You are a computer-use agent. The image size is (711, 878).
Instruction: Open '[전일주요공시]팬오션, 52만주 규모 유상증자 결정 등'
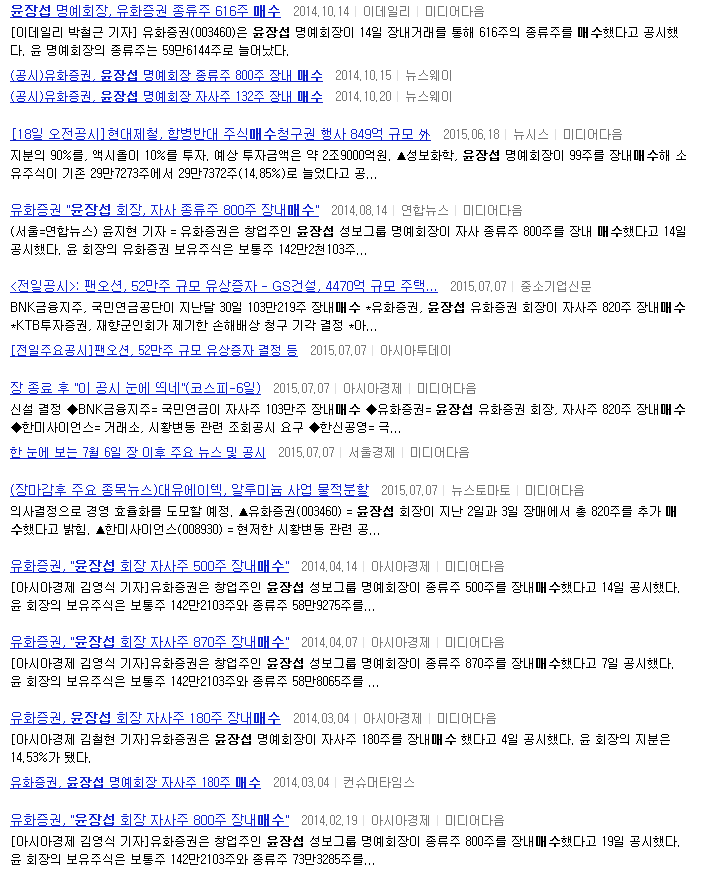click(x=153, y=350)
